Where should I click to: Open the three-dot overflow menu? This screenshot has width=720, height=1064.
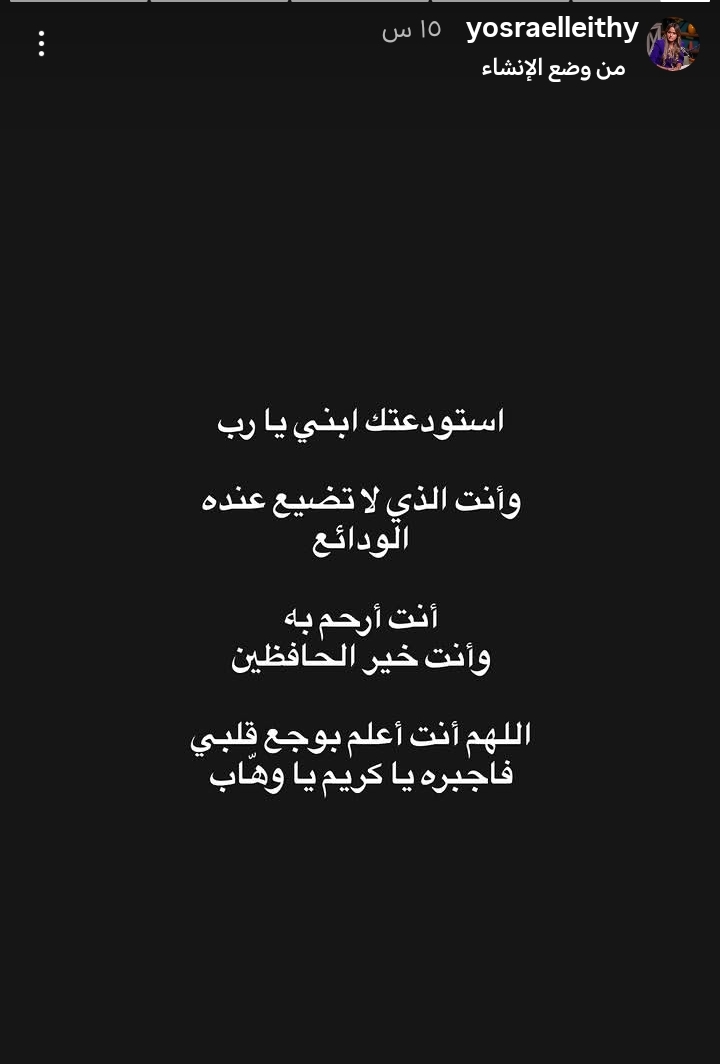(x=41, y=44)
